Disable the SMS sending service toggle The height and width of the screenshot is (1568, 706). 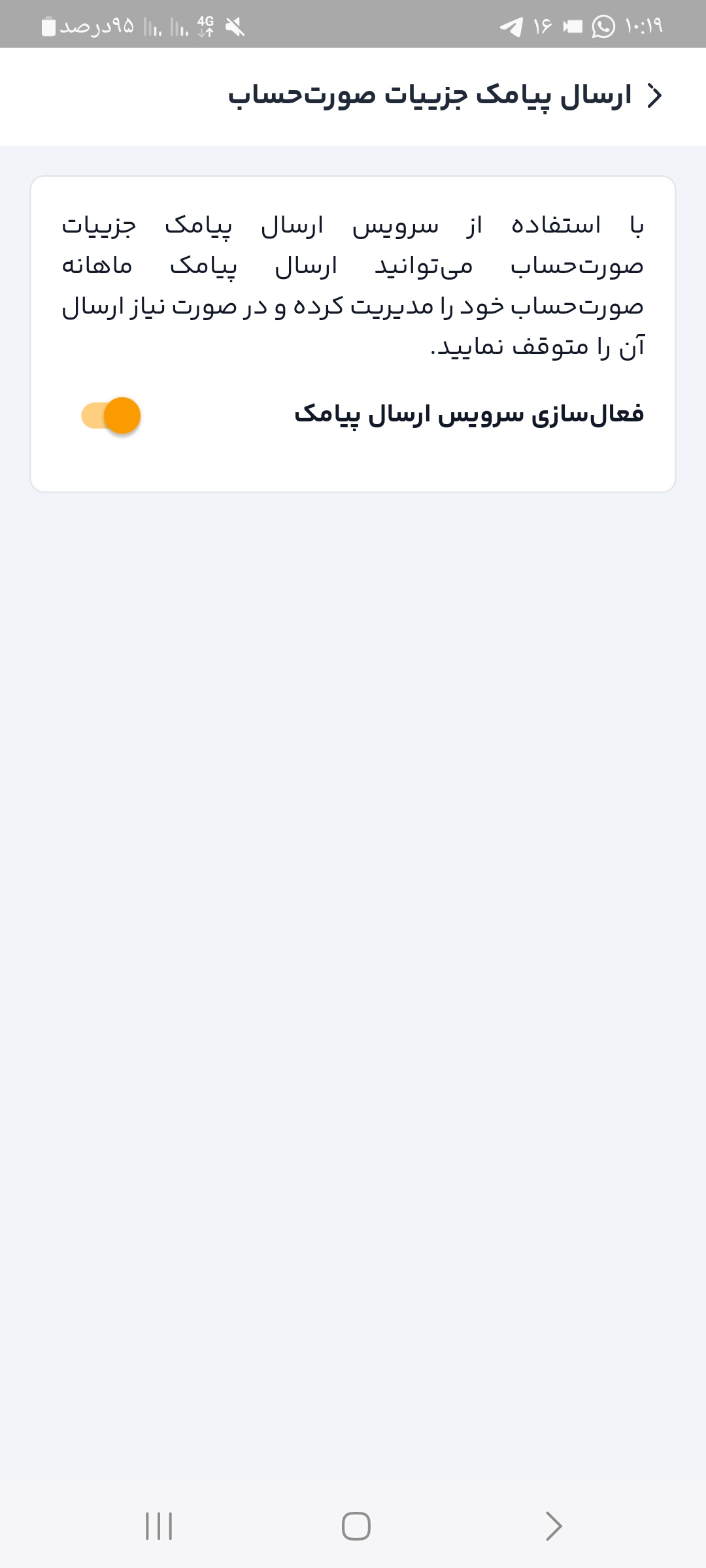tap(111, 416)
